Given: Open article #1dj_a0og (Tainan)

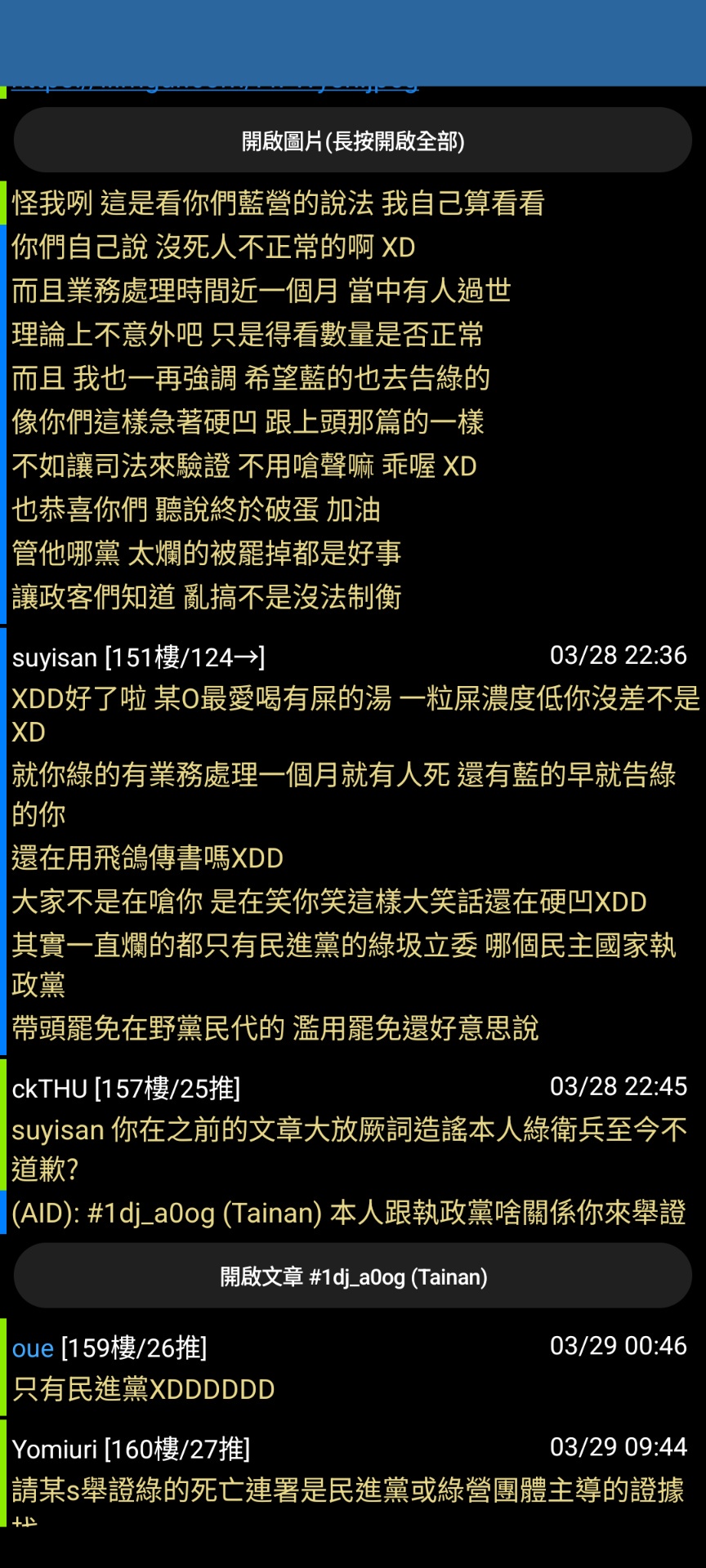Looking at the screenshot, I should pyautogui.click(x=353, y=1276).
